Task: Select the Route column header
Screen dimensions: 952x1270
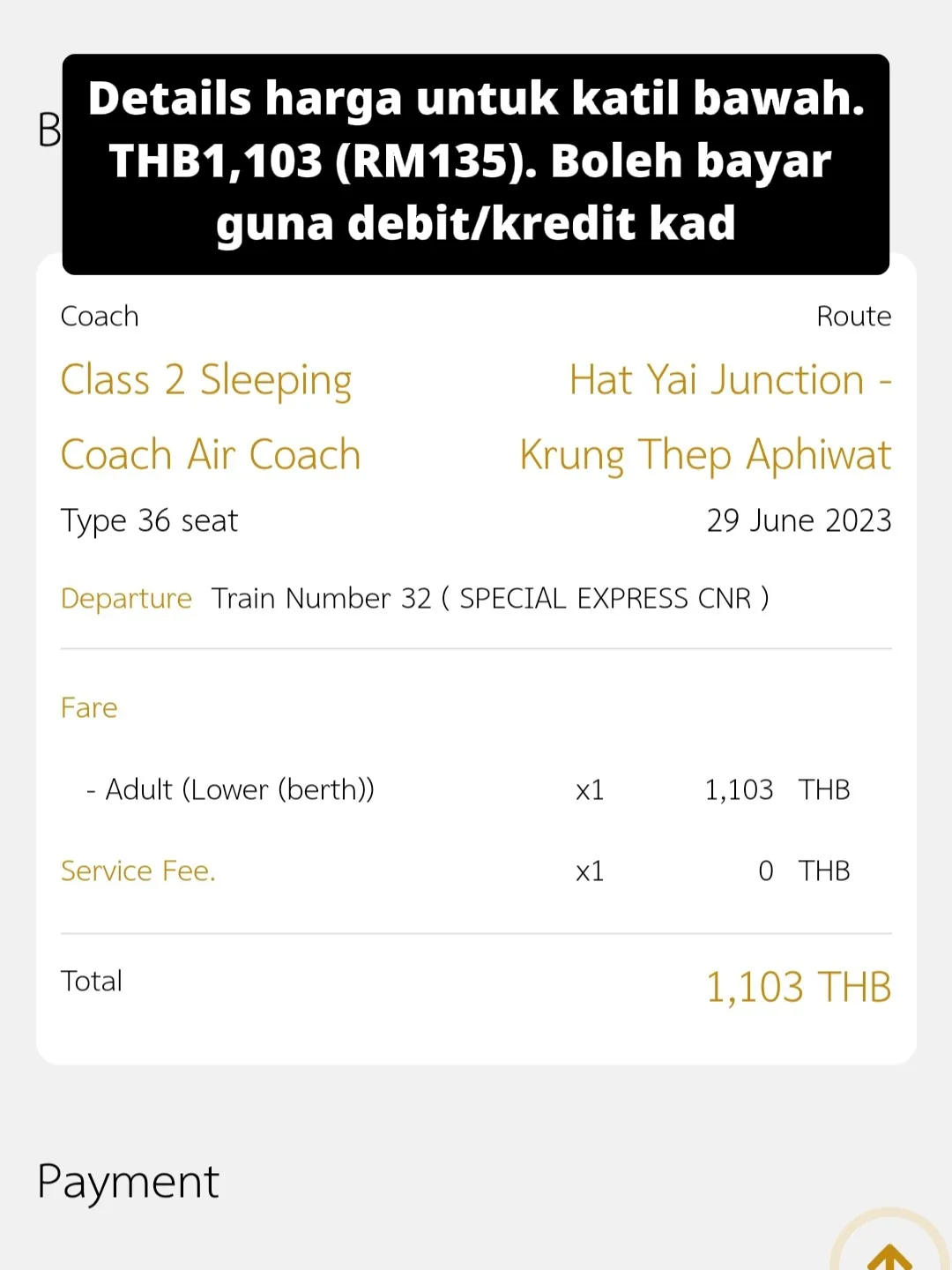Action: [x=854, y=316]
